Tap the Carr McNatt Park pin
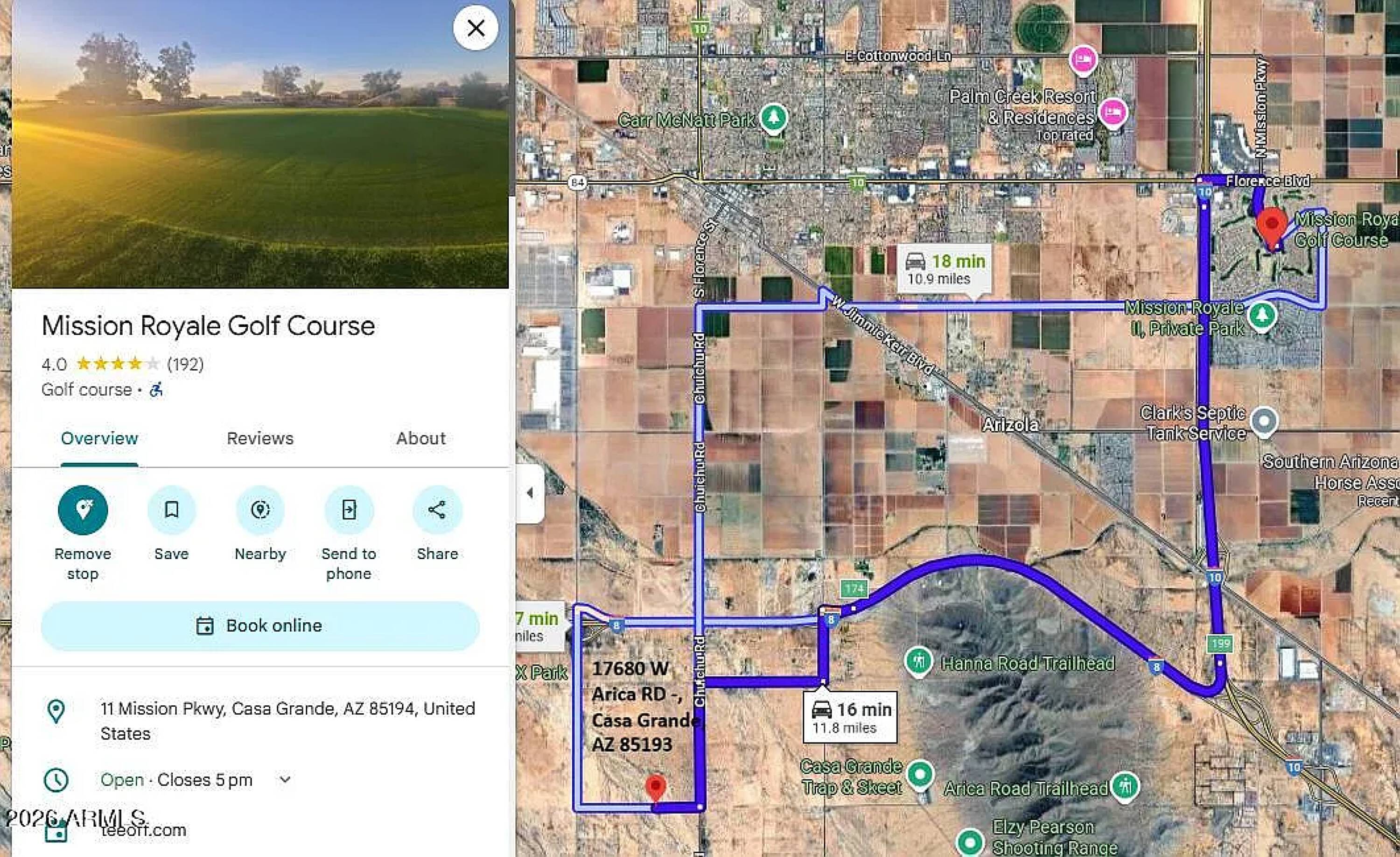 click(773, 118)
